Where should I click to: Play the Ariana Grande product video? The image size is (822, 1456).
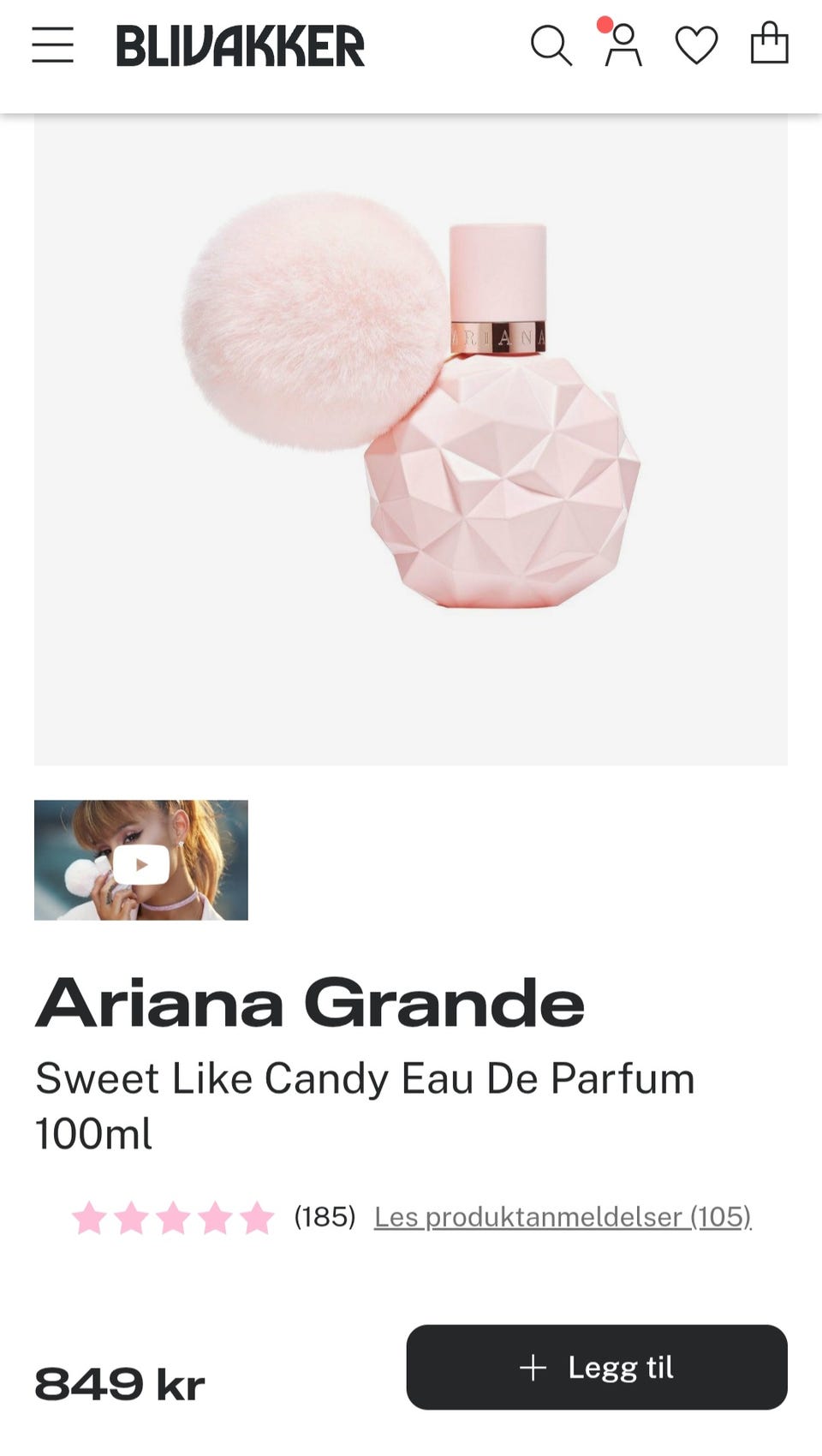click(x=141, y=860)
